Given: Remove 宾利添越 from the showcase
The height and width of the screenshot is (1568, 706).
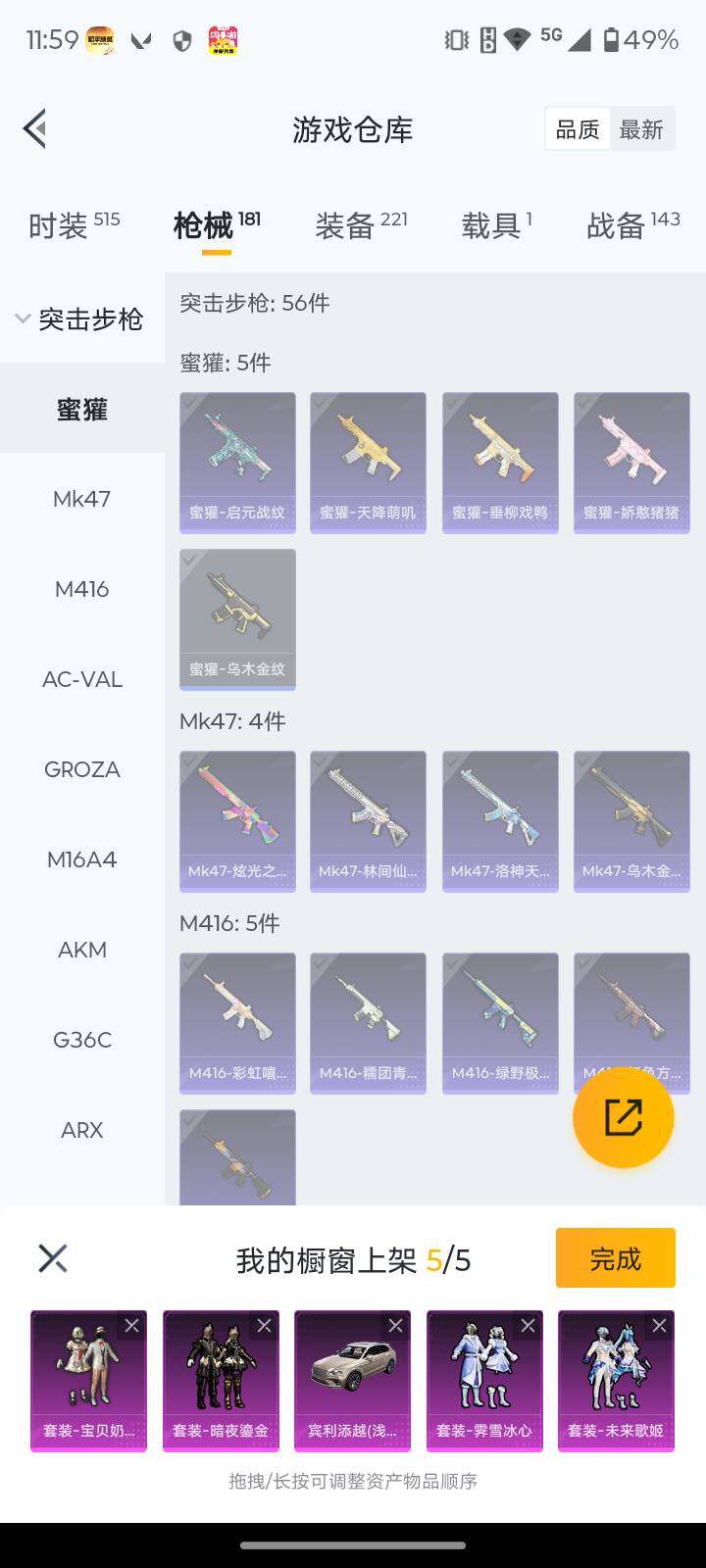Looking at the screenshot, I should [x=395, y=1326].
